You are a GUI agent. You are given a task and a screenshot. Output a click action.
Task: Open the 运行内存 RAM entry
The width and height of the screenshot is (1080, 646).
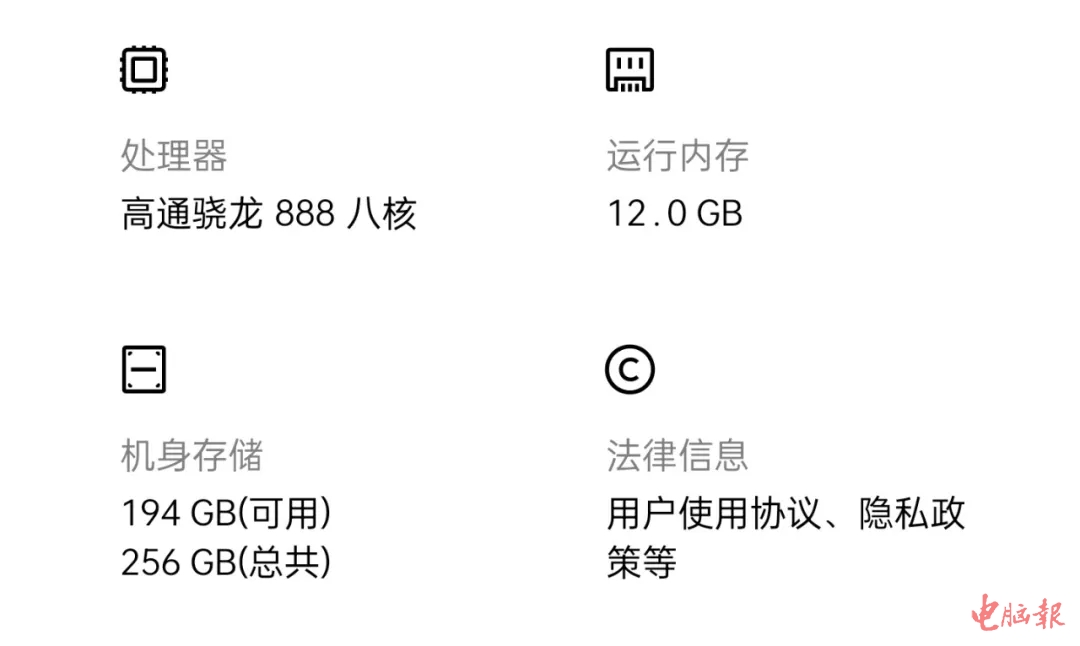677,157
